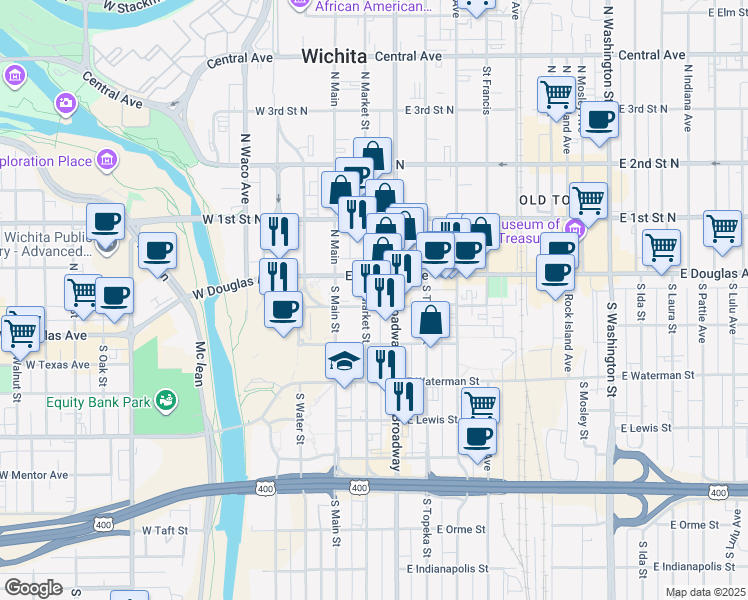Tap the school marker near S Main St
Image resolution: width=748 pixels, height=600 pixels.
coord(344,361)
